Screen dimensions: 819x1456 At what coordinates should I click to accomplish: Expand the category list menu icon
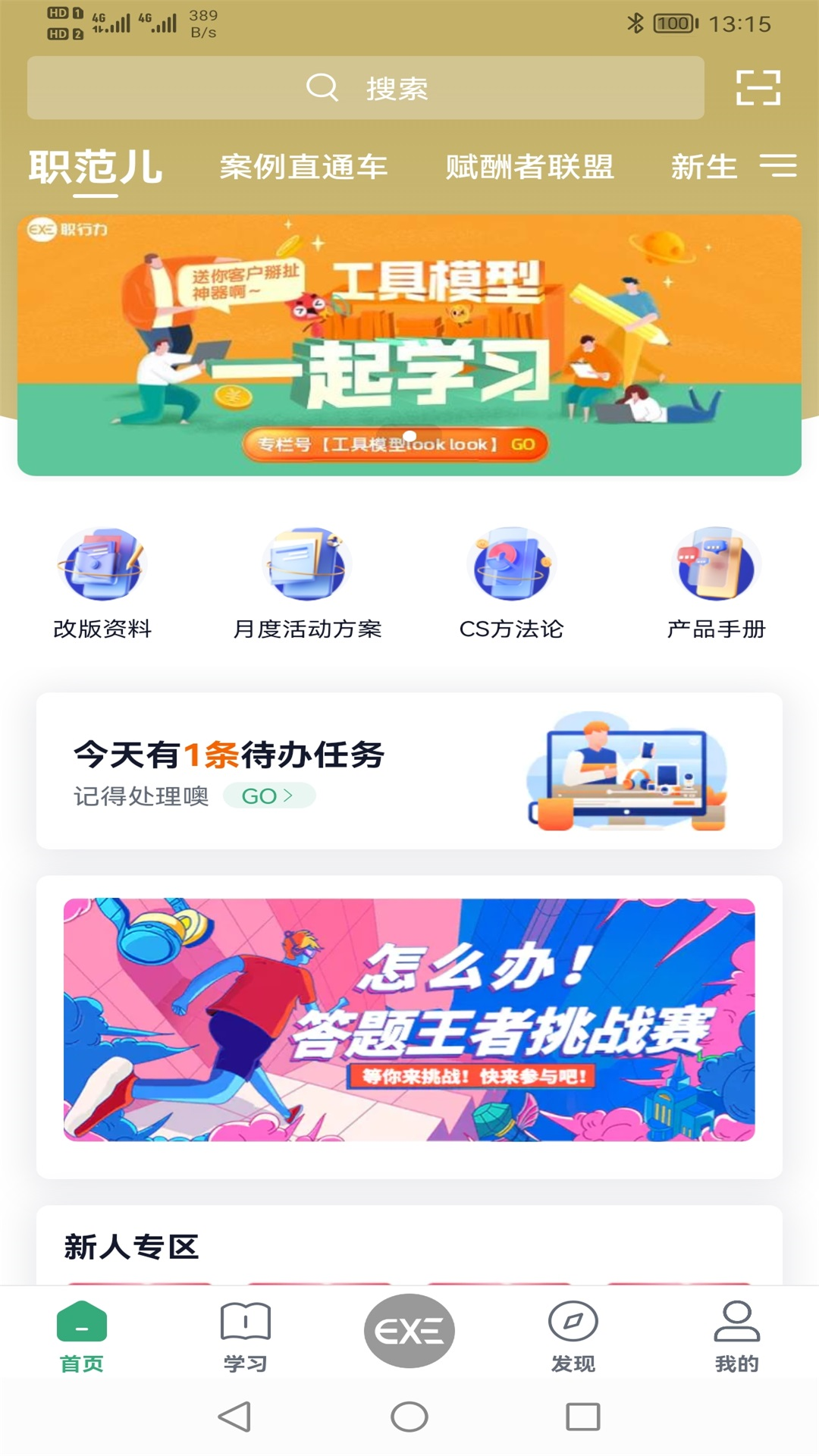pyautogui.click(x=778, y=165)
